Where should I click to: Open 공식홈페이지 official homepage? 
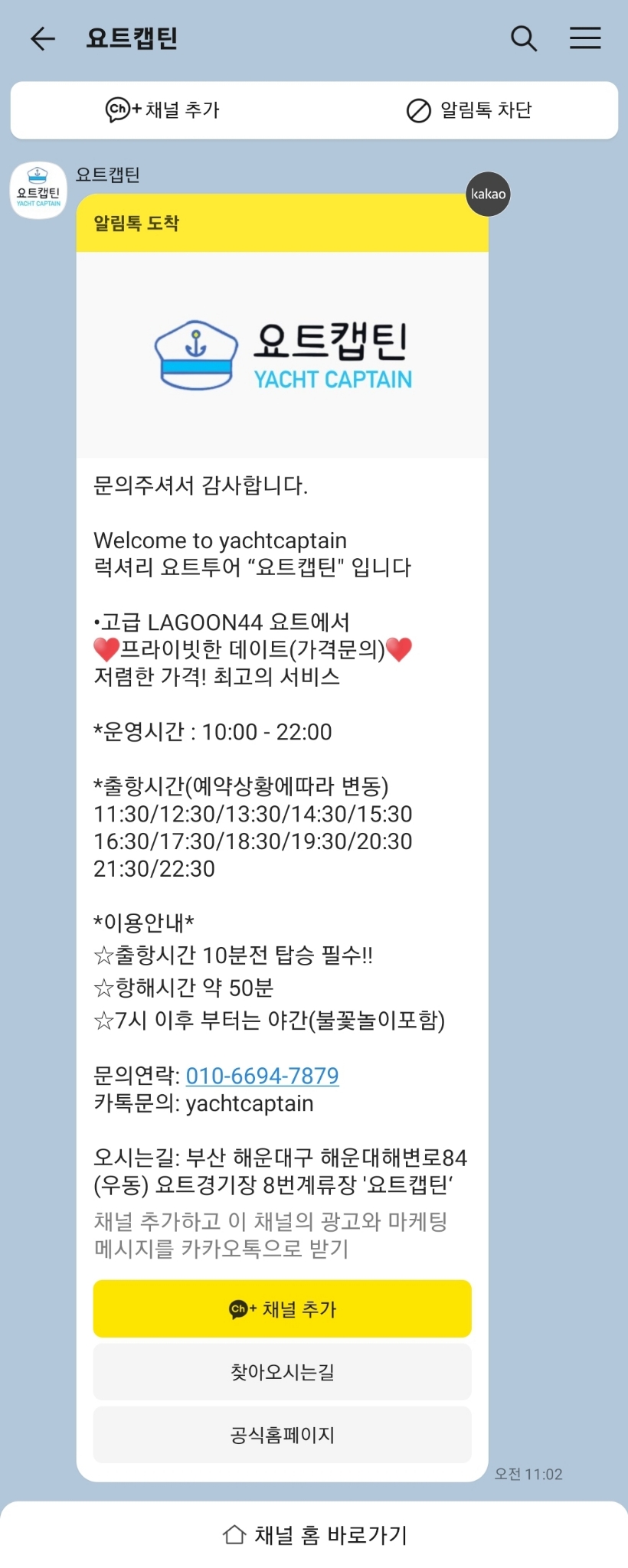pyautogui.click(x=282, y=1435)
